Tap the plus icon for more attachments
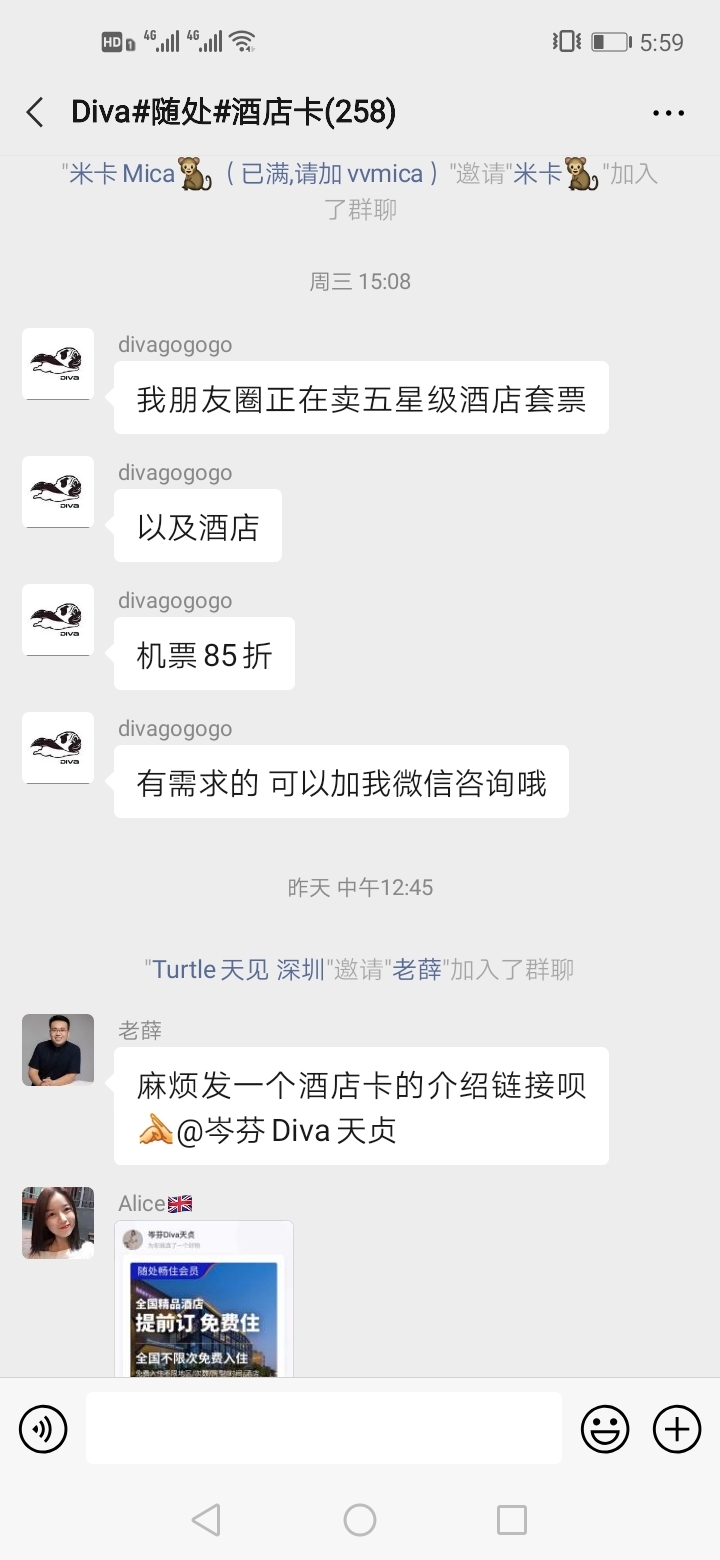This screenshot has width=720, height=1560. click(676, 1427)
